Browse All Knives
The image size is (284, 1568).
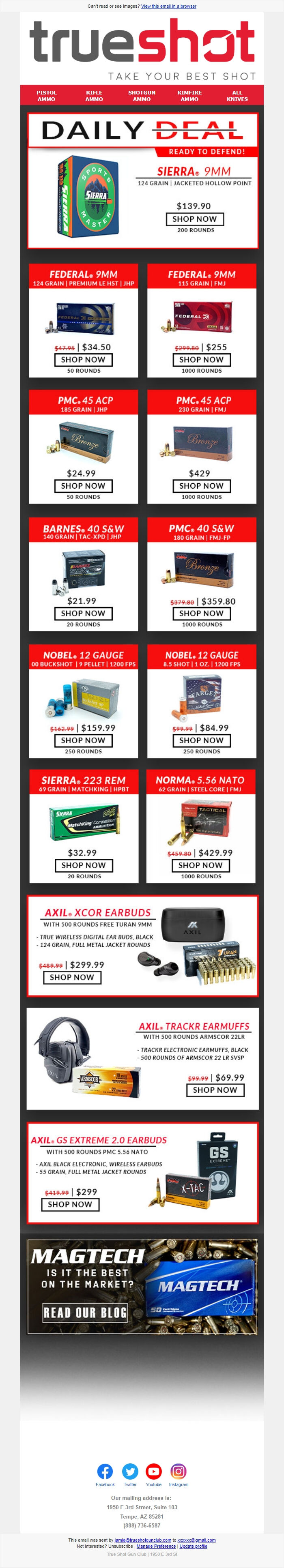click(x=237, y=96)
